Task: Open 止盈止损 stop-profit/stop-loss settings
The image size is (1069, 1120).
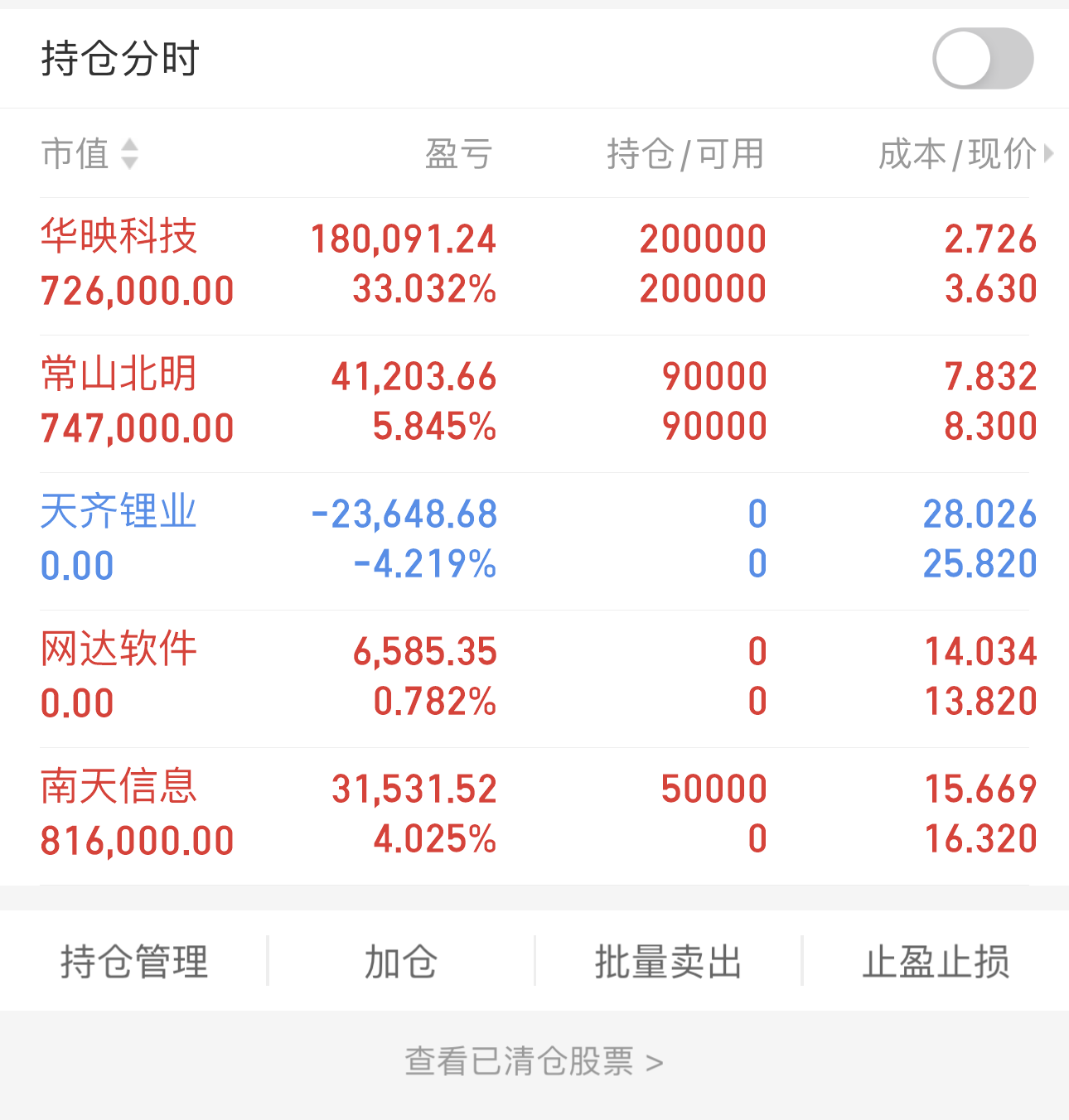Action: pos(935,961)
